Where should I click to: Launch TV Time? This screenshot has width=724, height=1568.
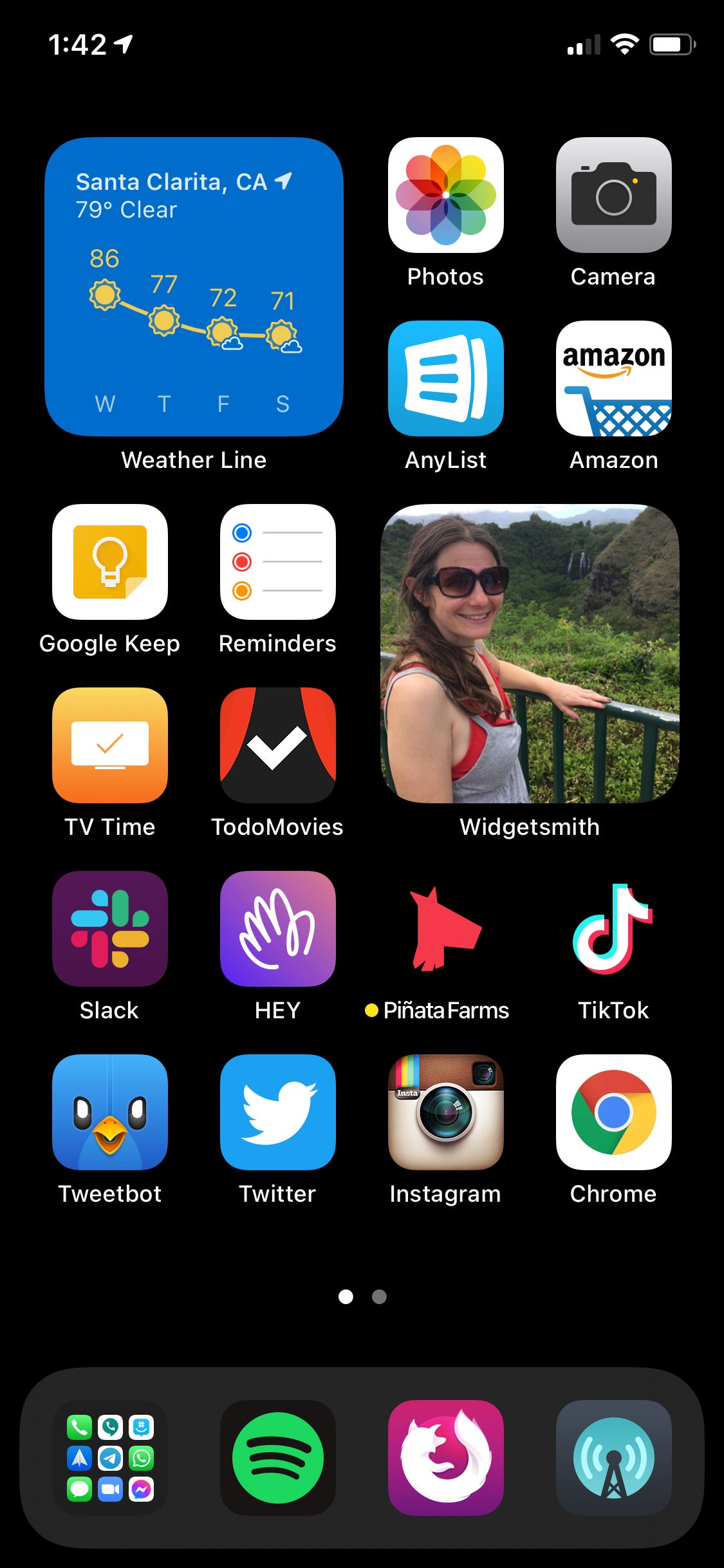point(110,745)
